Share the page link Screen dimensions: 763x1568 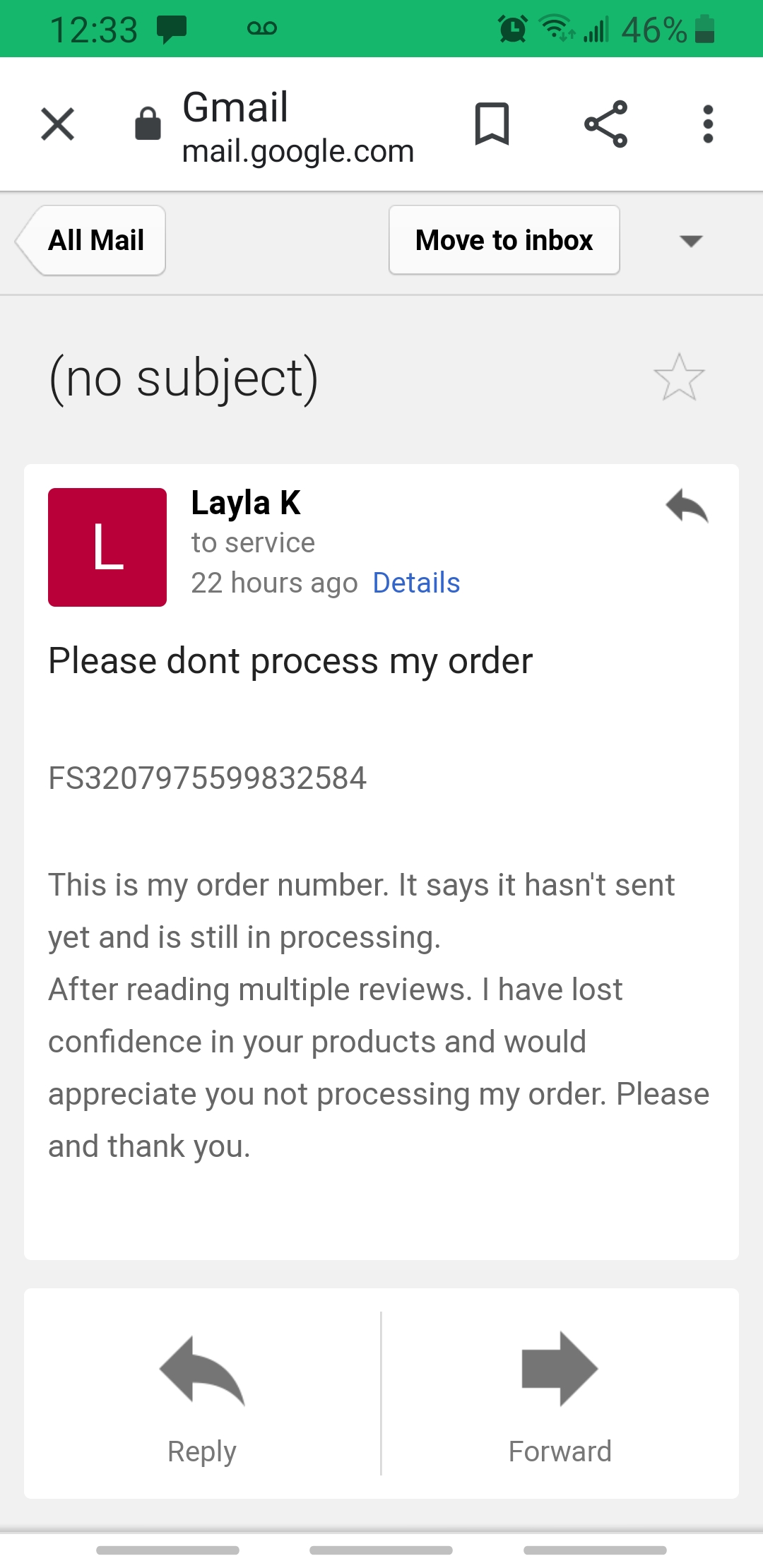605,124
